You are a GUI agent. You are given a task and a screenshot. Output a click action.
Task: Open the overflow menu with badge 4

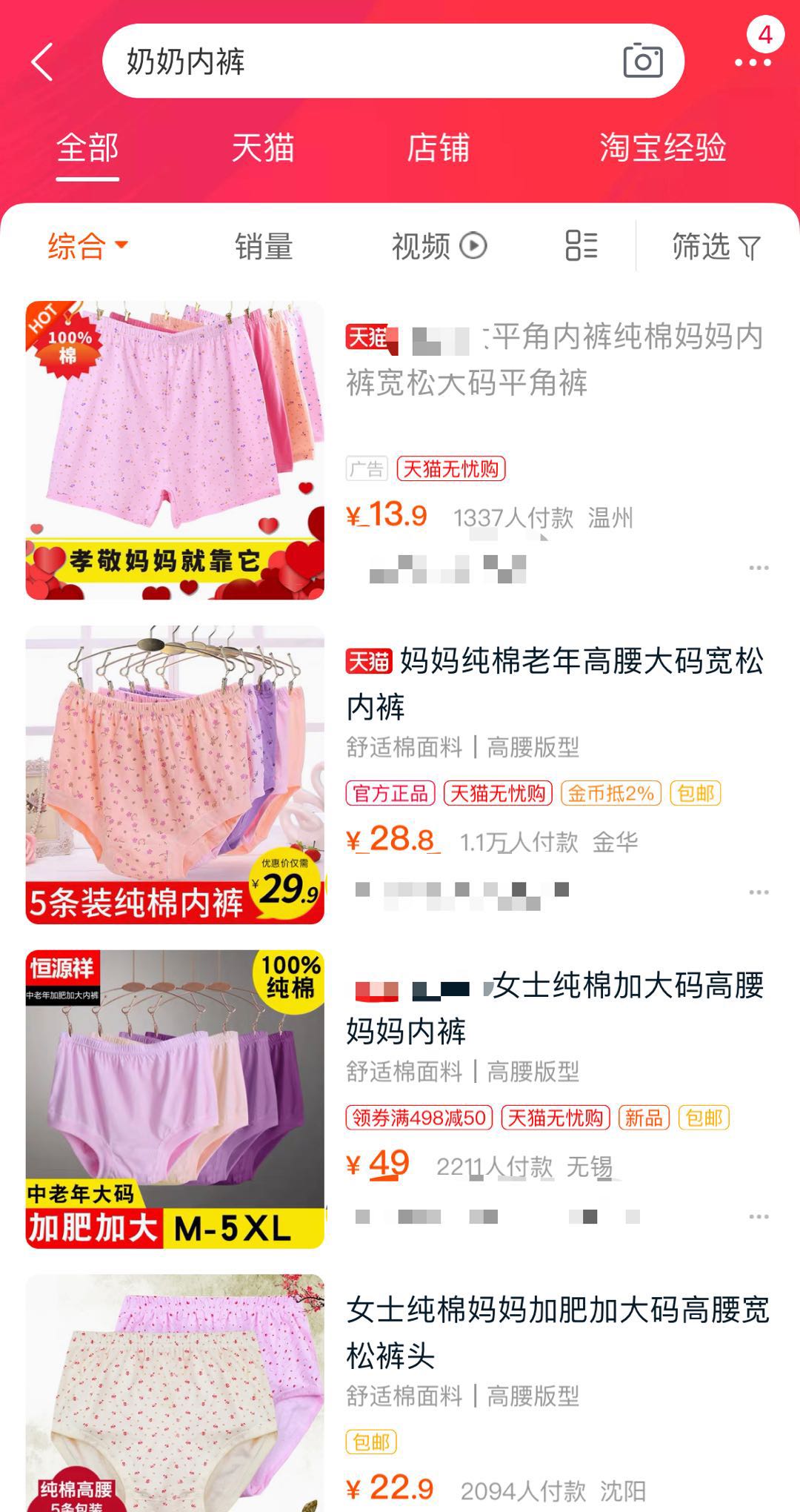tap(753, 62)
